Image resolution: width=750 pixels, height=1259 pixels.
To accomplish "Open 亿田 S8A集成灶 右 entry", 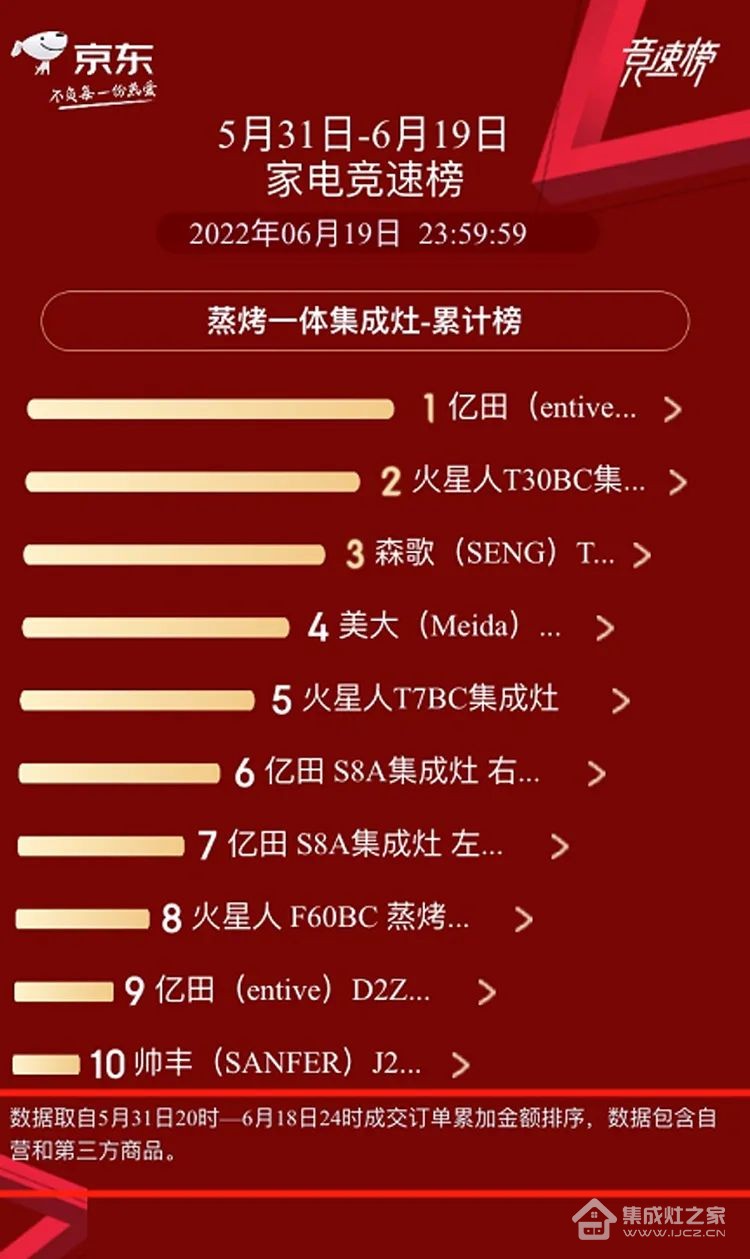I will tap(313, 773).
